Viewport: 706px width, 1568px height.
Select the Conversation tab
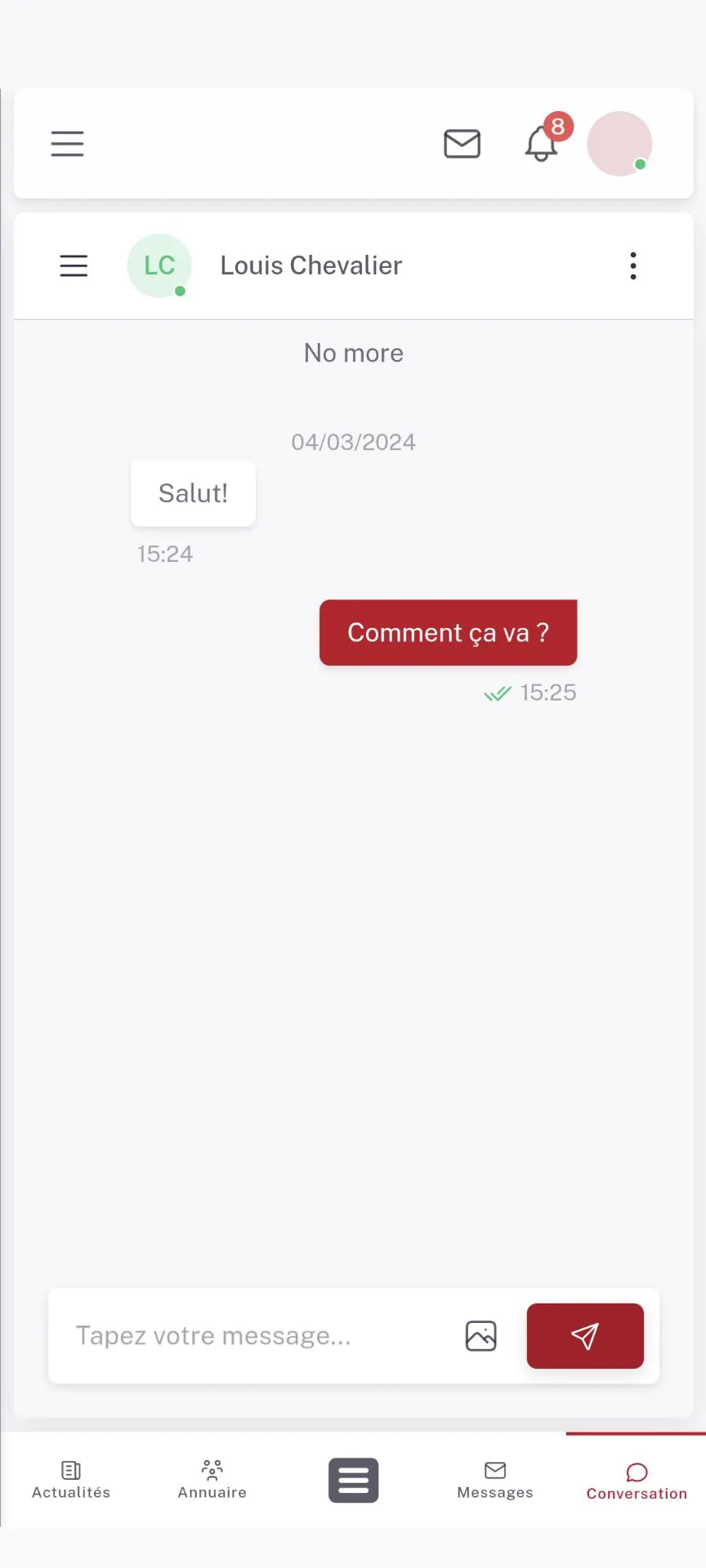tap(636, 1481)
